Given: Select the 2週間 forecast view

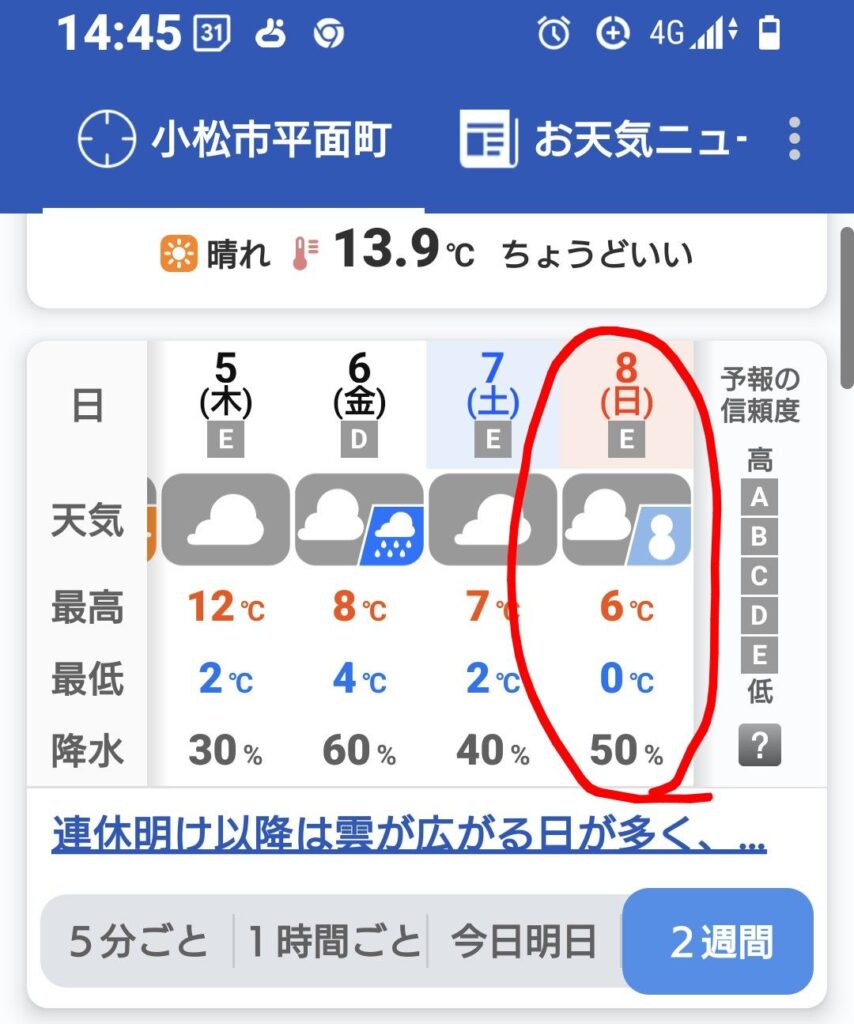Looking at the screenshot, I should pos(720,941).
